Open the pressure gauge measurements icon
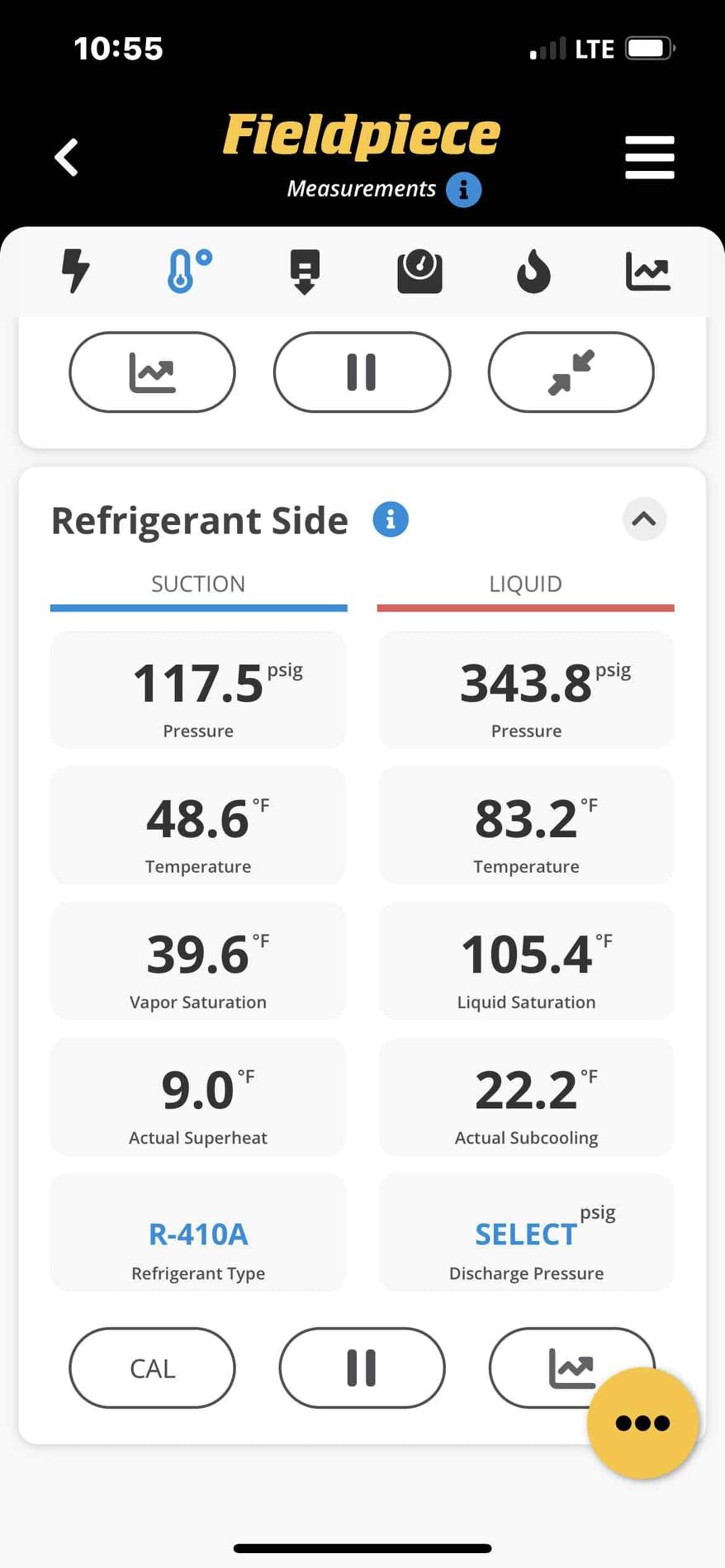 pyautogui.click(x=419, y=271)
